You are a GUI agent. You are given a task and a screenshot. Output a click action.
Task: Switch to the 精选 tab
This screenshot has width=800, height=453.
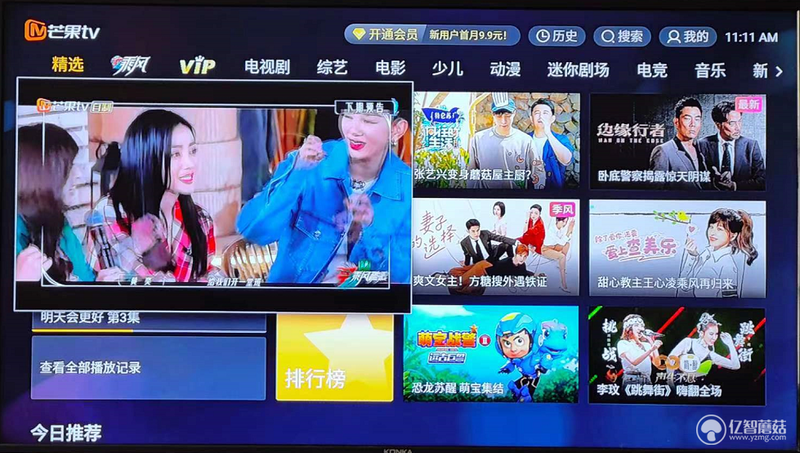68,66
